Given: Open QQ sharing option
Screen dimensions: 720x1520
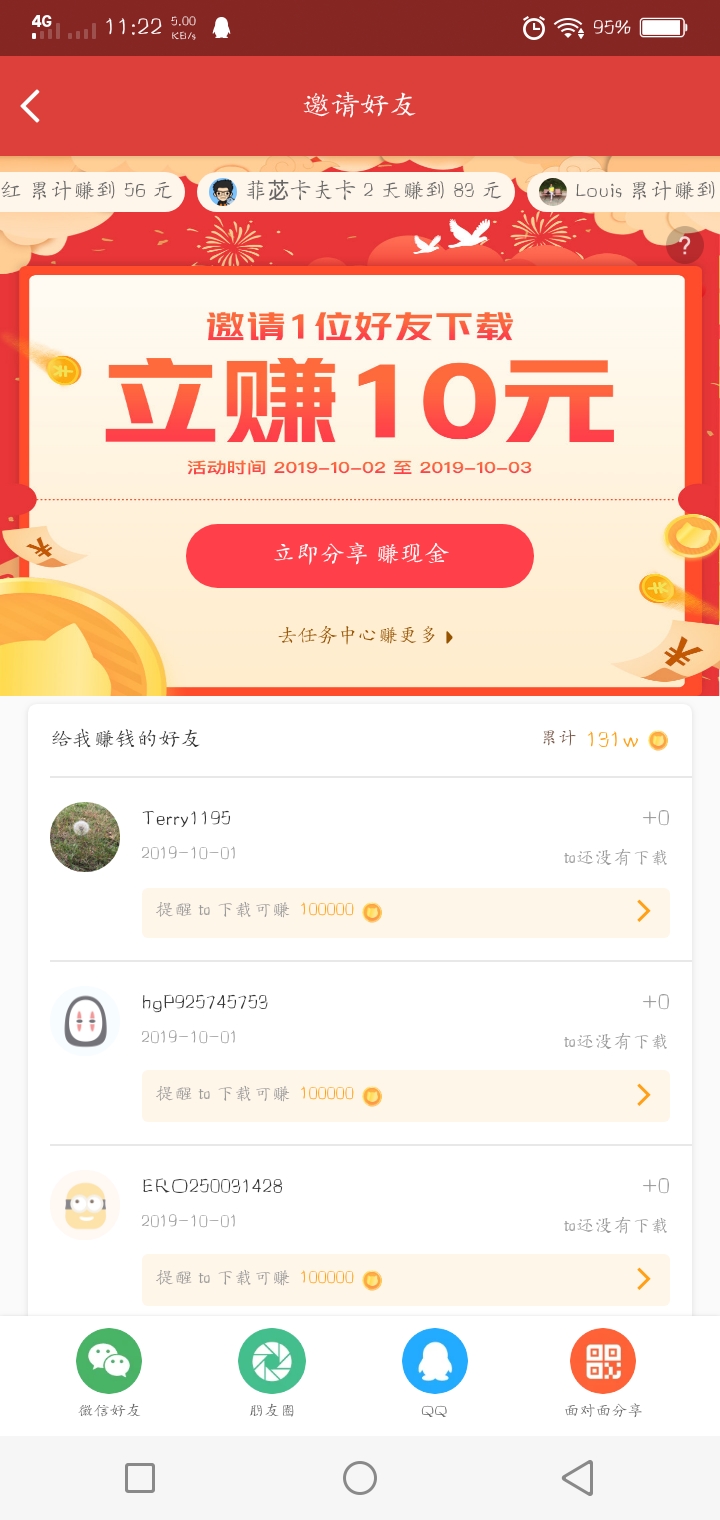Looking at the screenshot, I should (x=433, y=1361).
